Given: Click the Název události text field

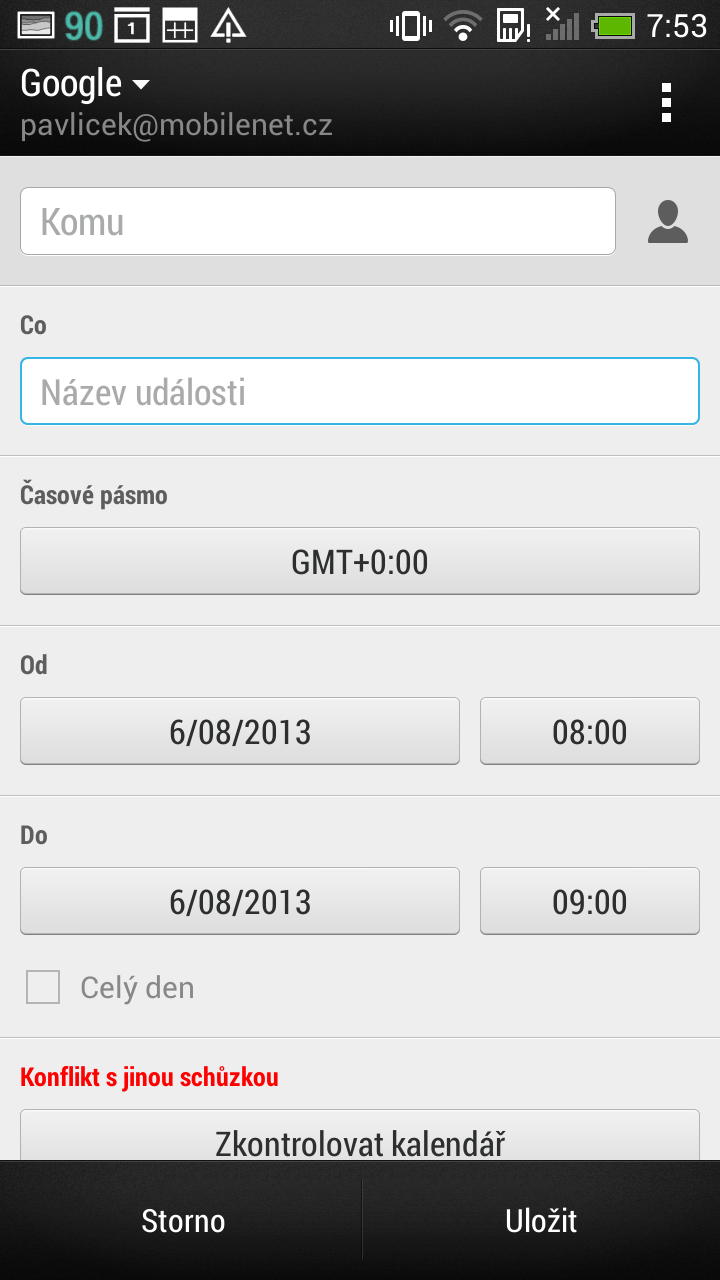Looking at the screenshot, I should pyautogui.click(x=360, y=391).
